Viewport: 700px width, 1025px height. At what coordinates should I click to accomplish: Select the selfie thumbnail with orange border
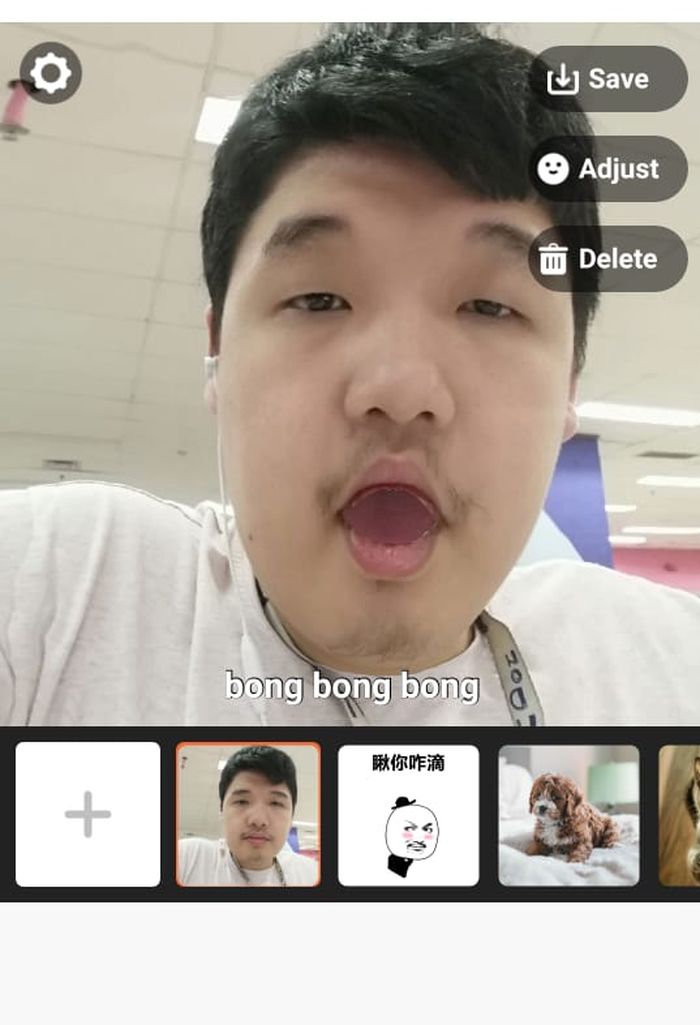click(248, 814)
